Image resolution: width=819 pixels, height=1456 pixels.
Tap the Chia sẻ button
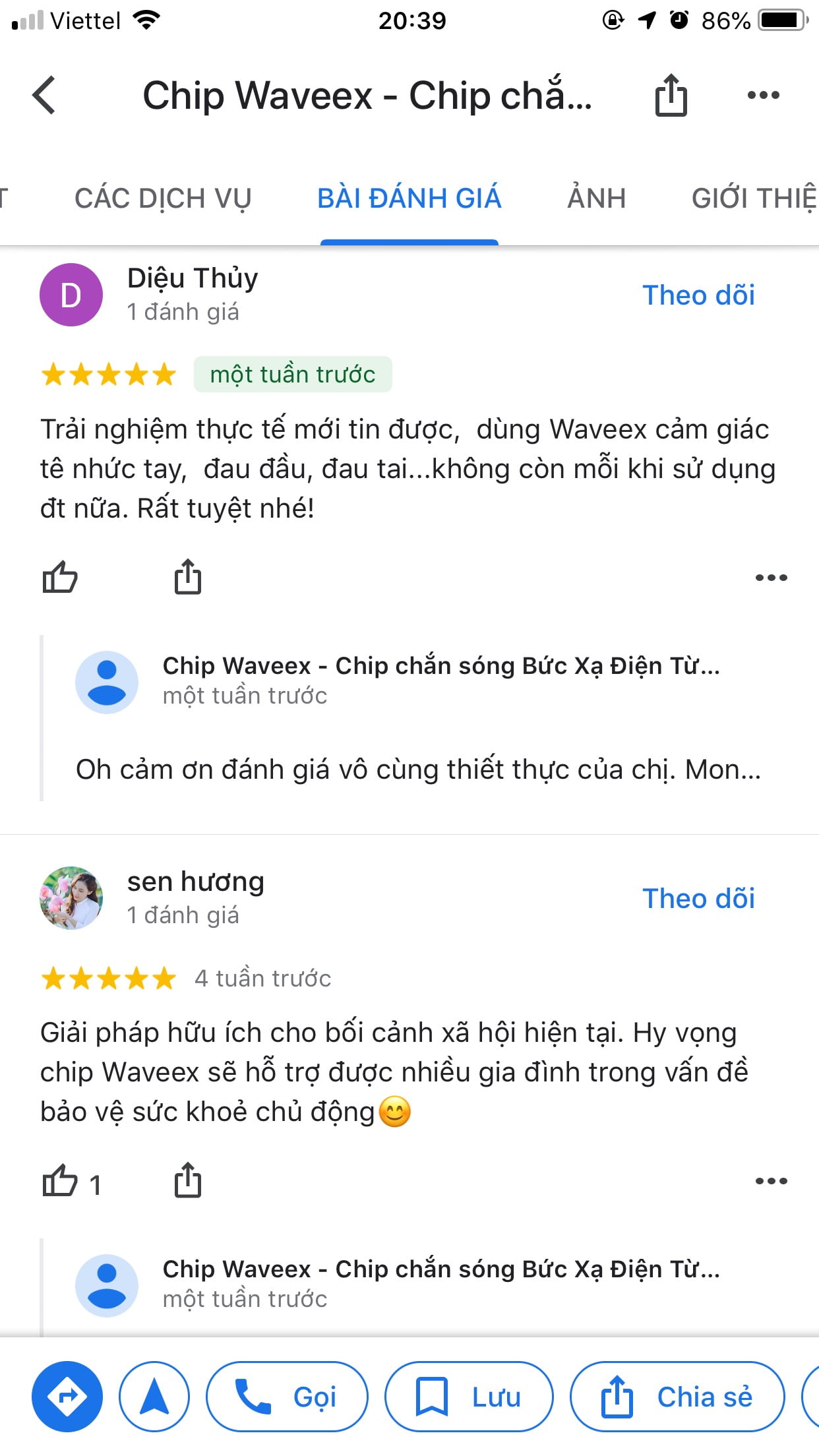(677, 1396)
